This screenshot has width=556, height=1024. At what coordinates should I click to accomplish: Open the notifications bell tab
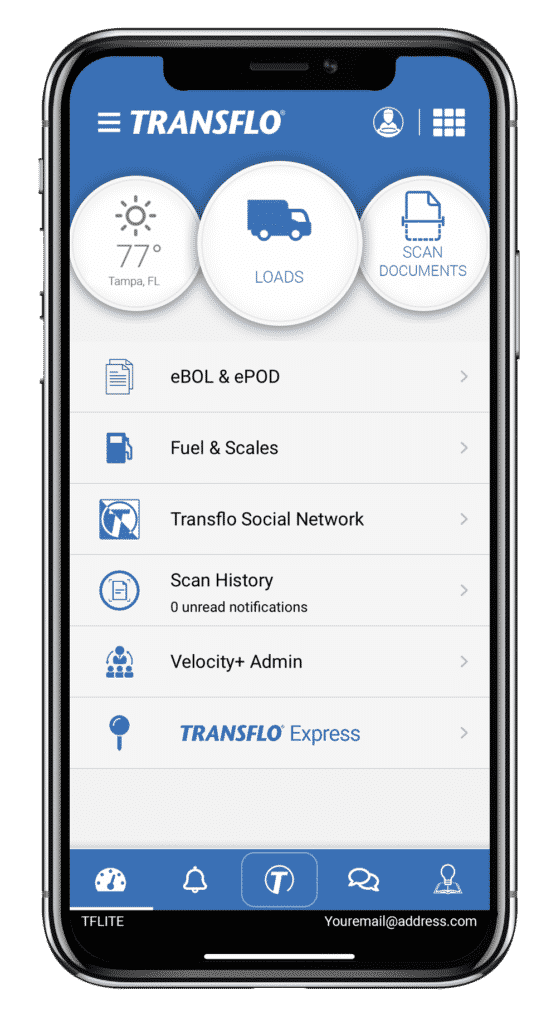(195, 880)
